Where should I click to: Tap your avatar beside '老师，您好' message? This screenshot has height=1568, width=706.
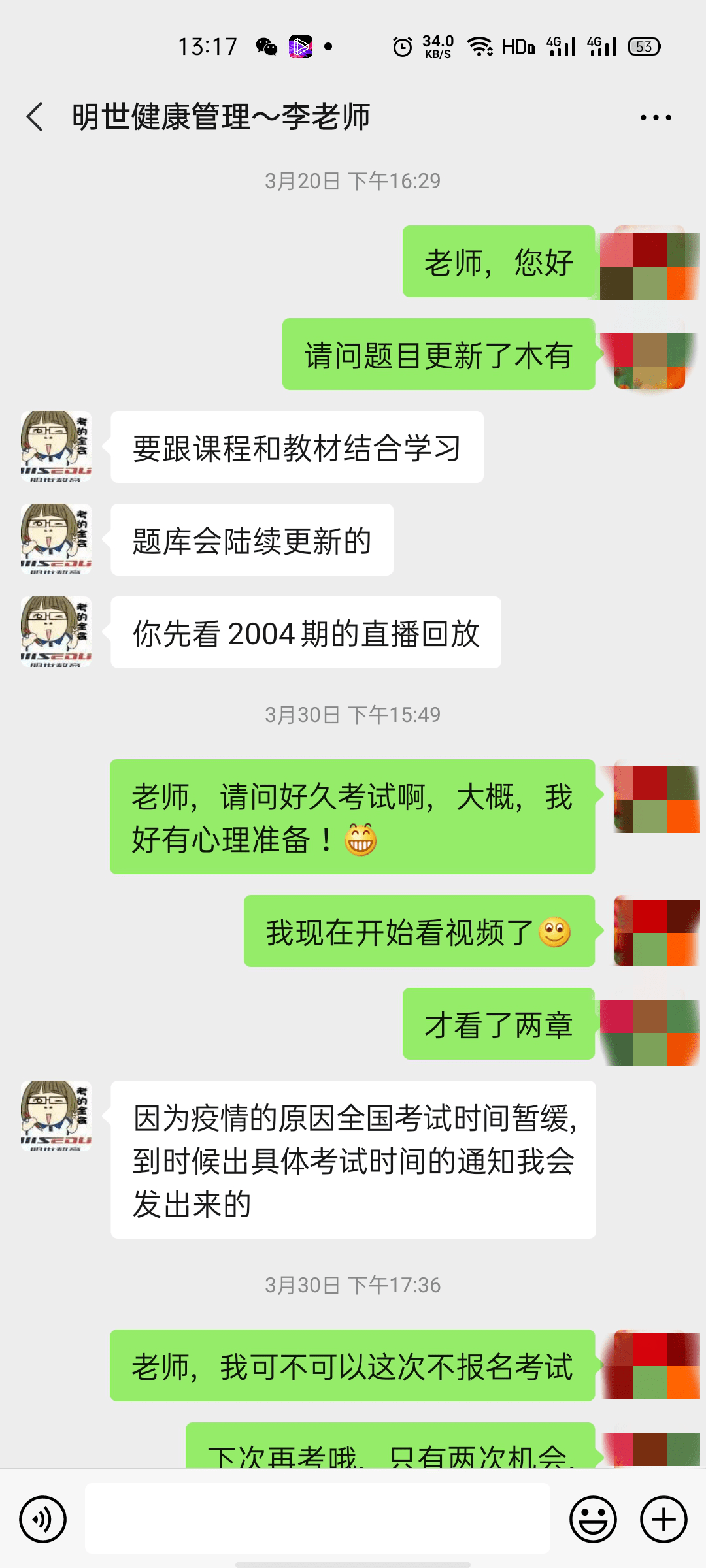649,261
